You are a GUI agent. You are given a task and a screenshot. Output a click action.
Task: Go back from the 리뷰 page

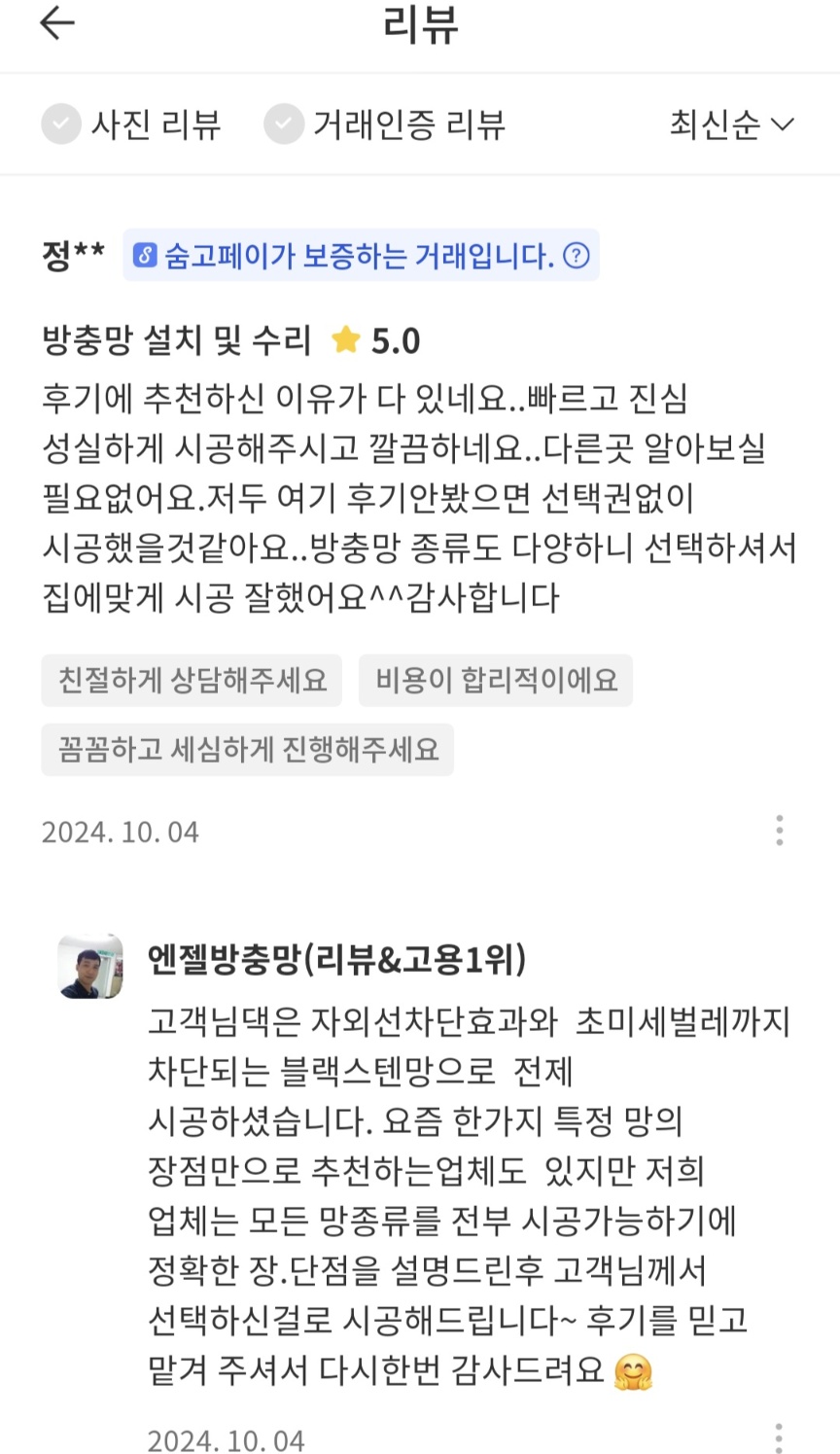57,23
